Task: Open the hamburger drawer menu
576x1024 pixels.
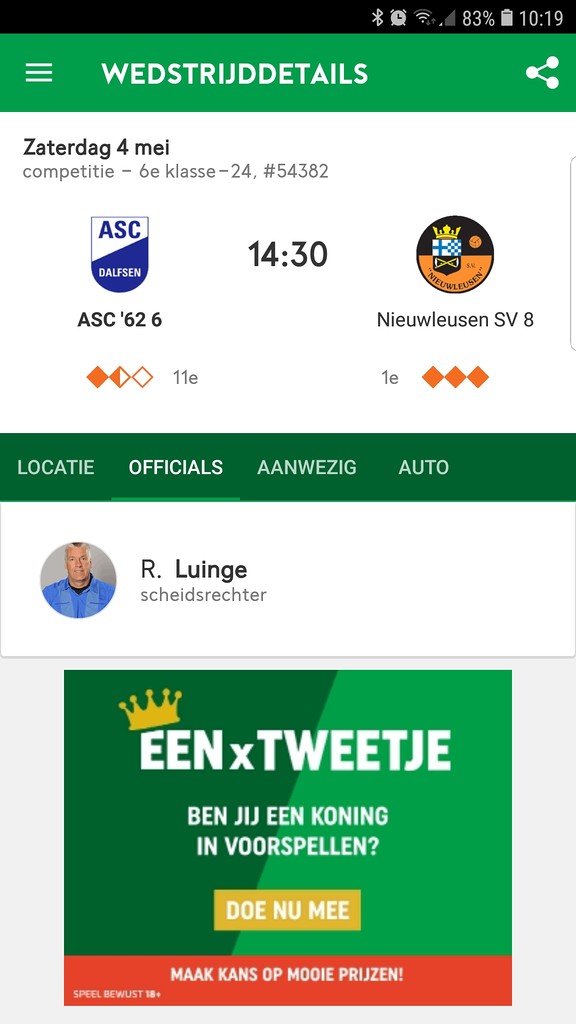Action: pyautogui.click(x=39, y=72)
